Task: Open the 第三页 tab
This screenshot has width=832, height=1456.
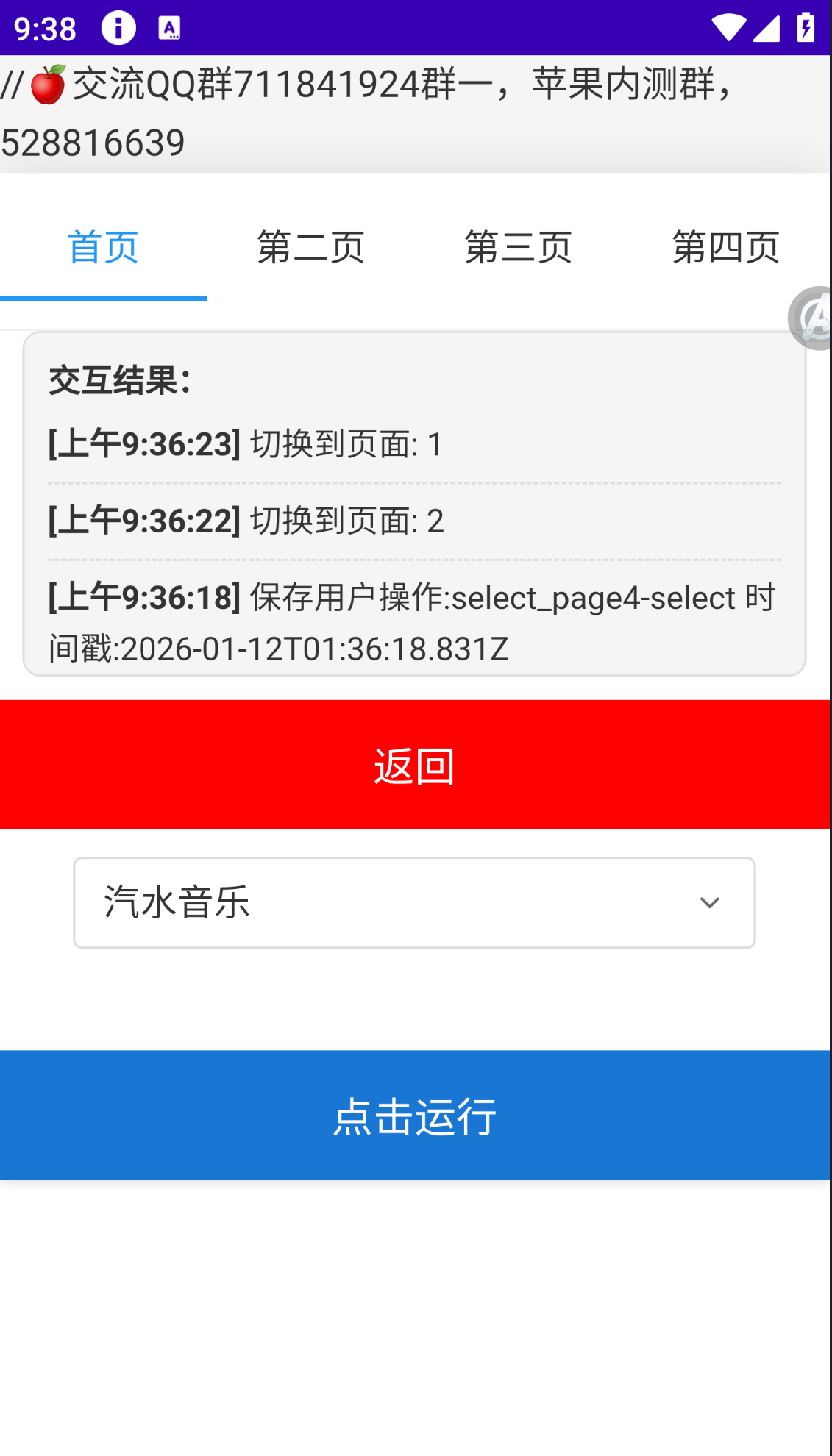Action: 518,247
